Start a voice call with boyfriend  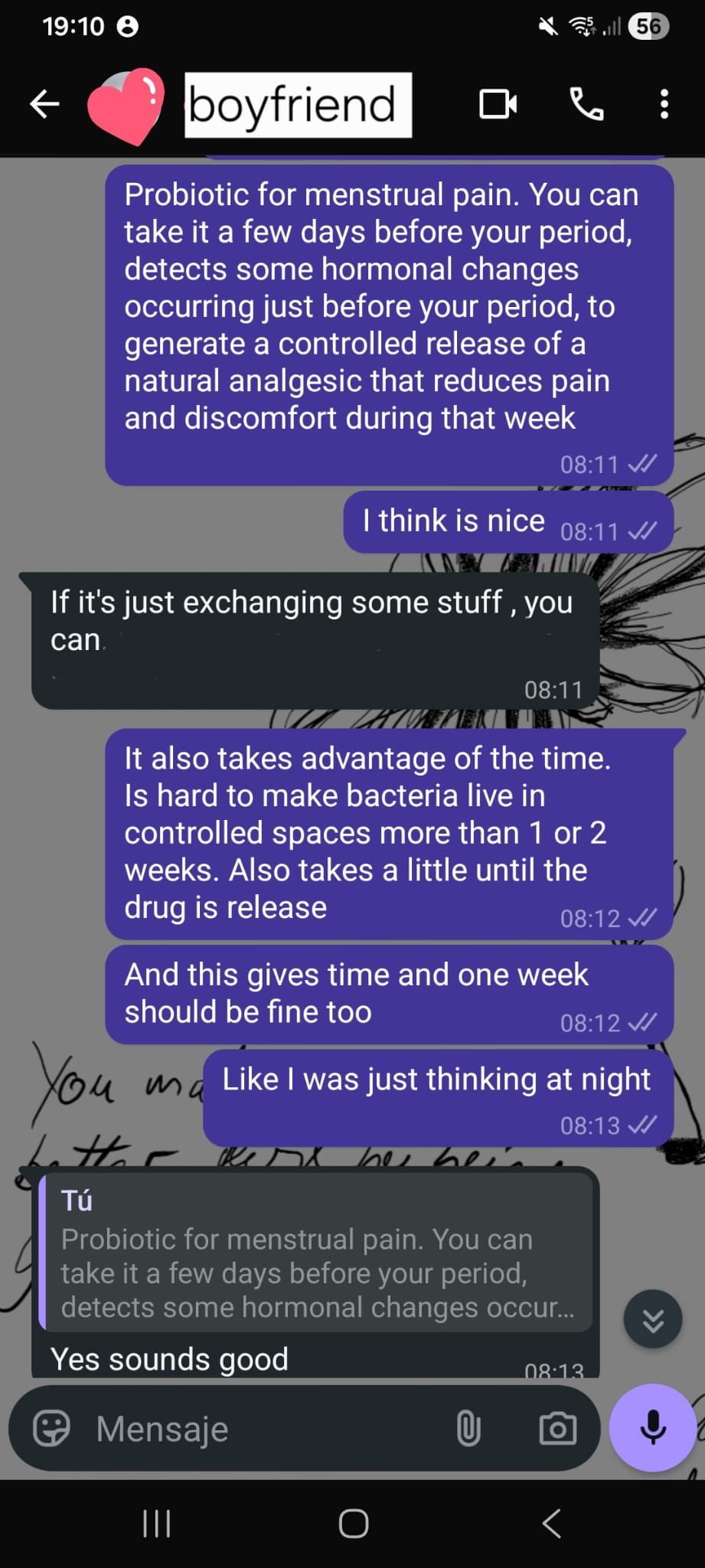586,104
